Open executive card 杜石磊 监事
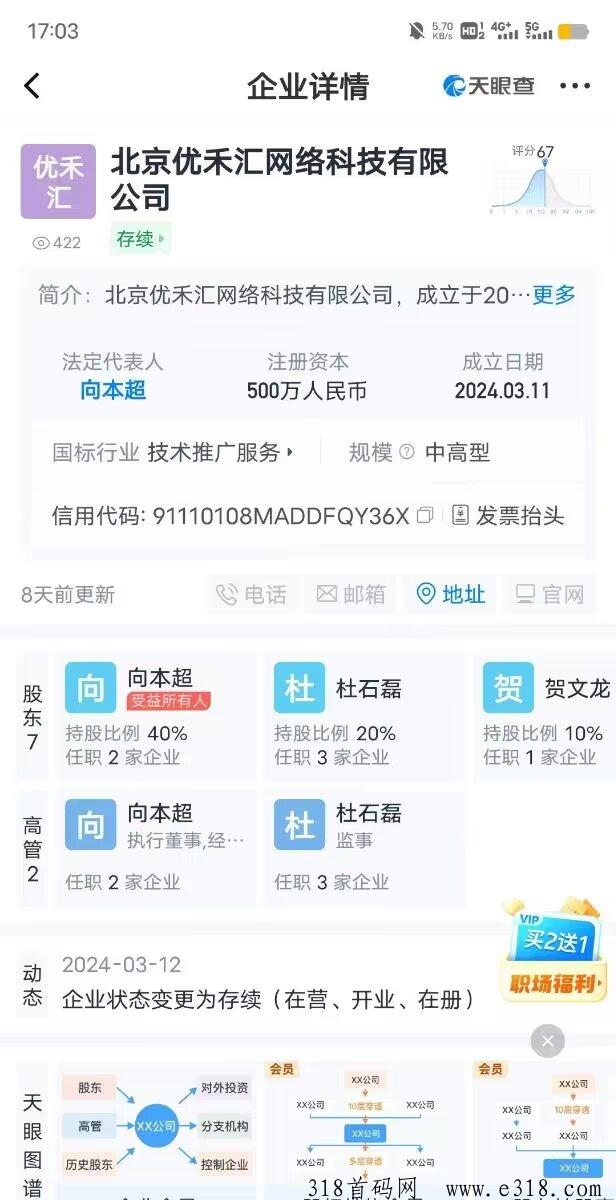This screenshot has width=616, height=1200. [364, 847]
